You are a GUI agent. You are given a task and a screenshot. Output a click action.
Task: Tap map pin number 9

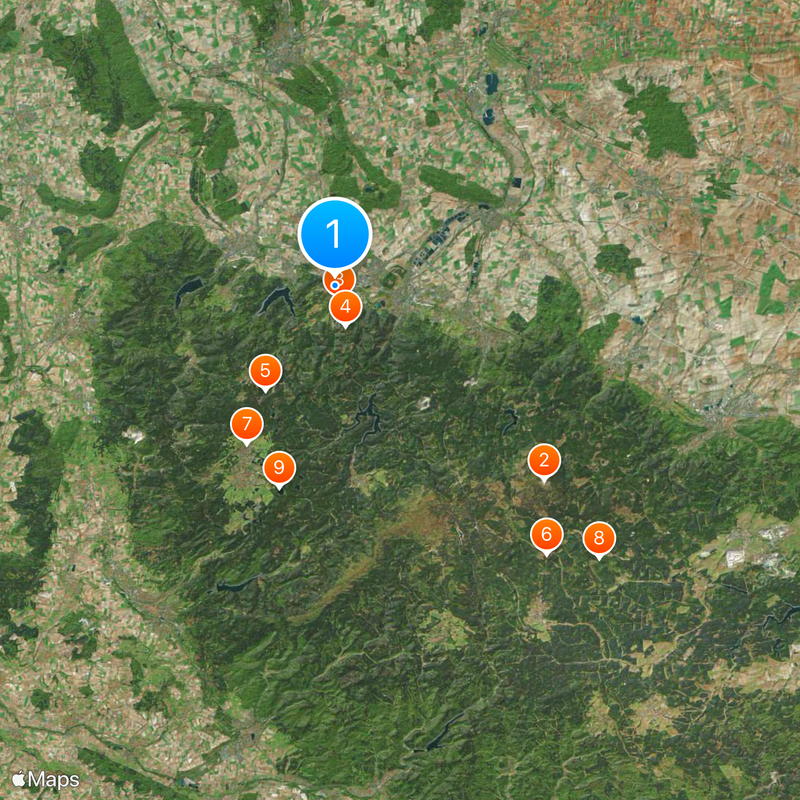279,468
